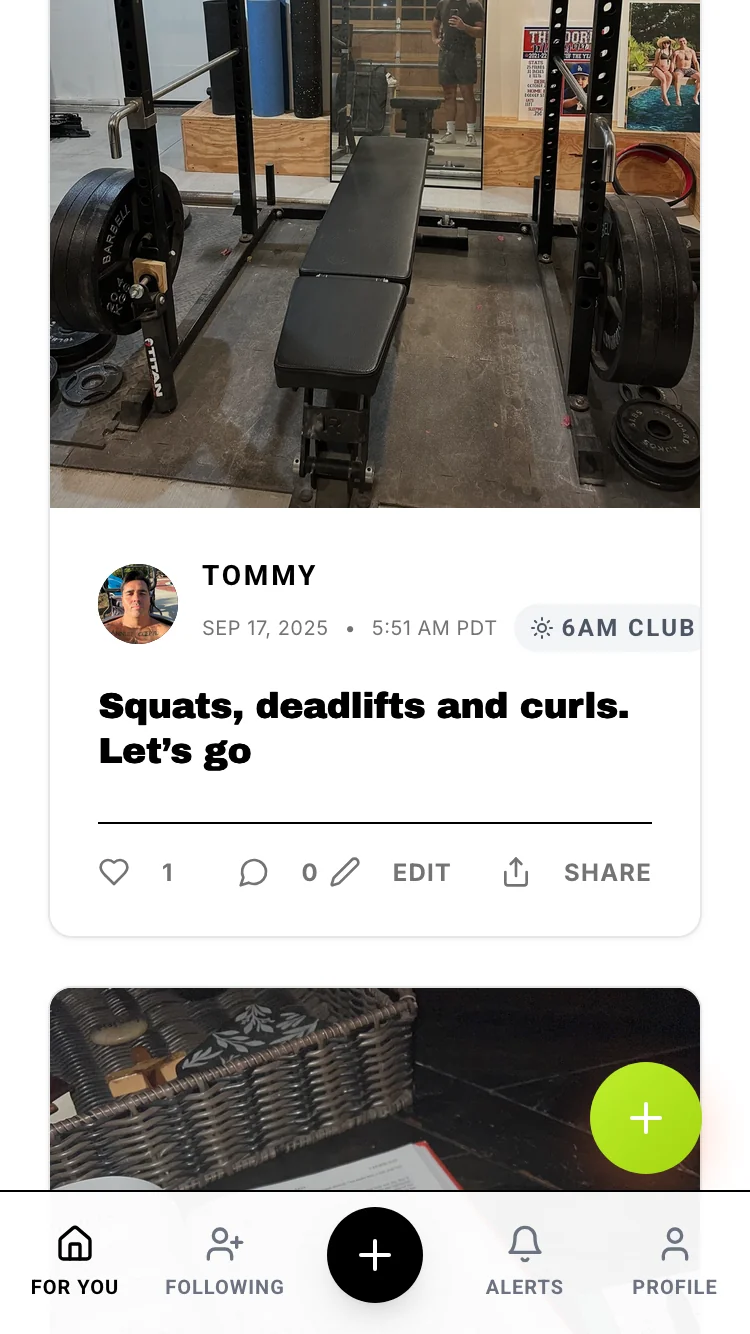The width and height of the screenshot is (750, 1334).
Task: View the gym bench photo in the post
Action: (x=375, y=253)
